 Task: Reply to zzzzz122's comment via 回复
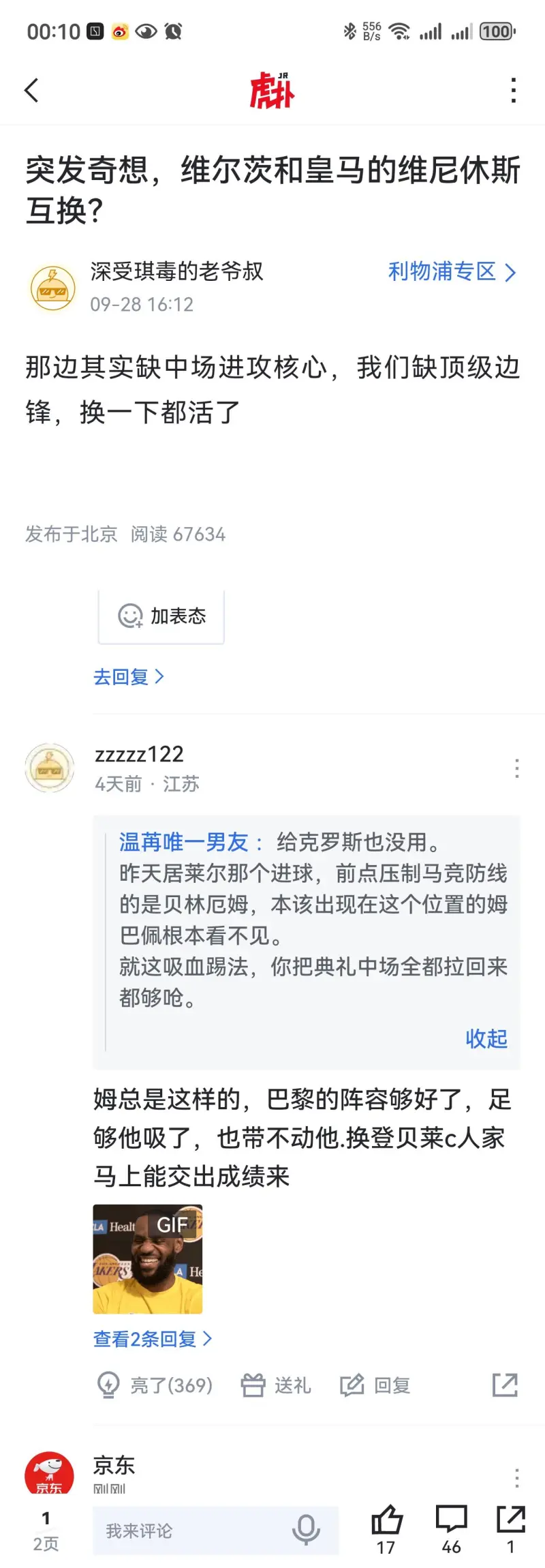click(x=375, y=1385)
